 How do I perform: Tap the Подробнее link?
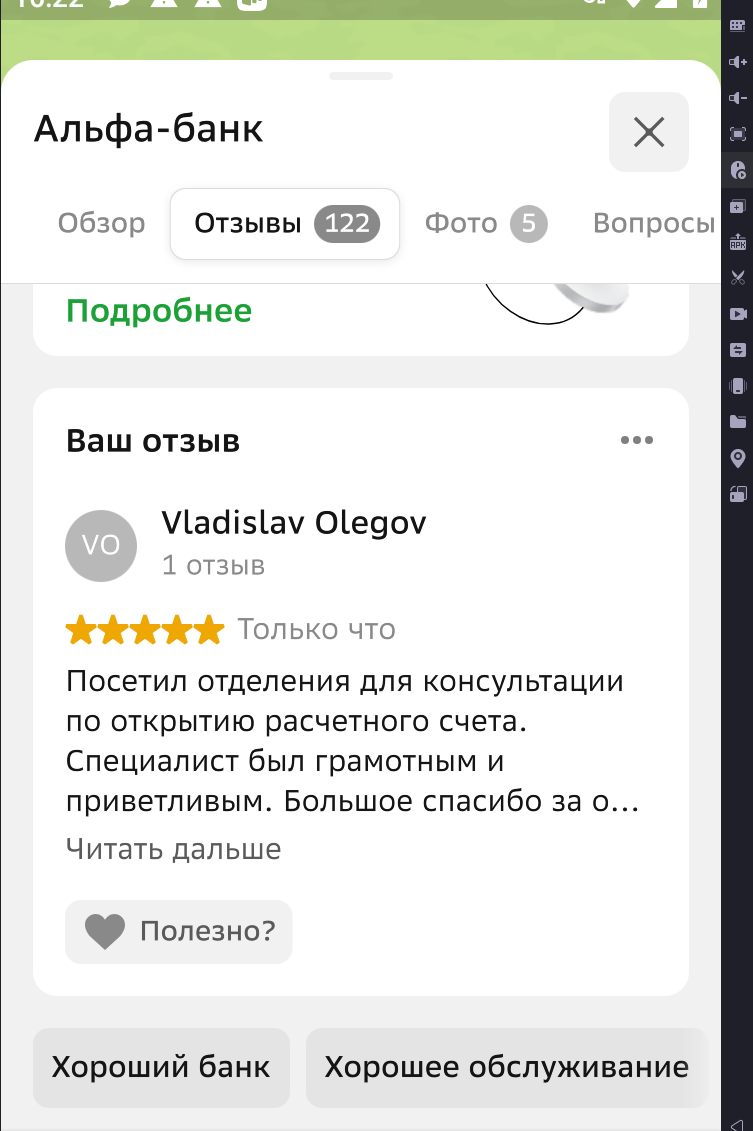(159, 311)
